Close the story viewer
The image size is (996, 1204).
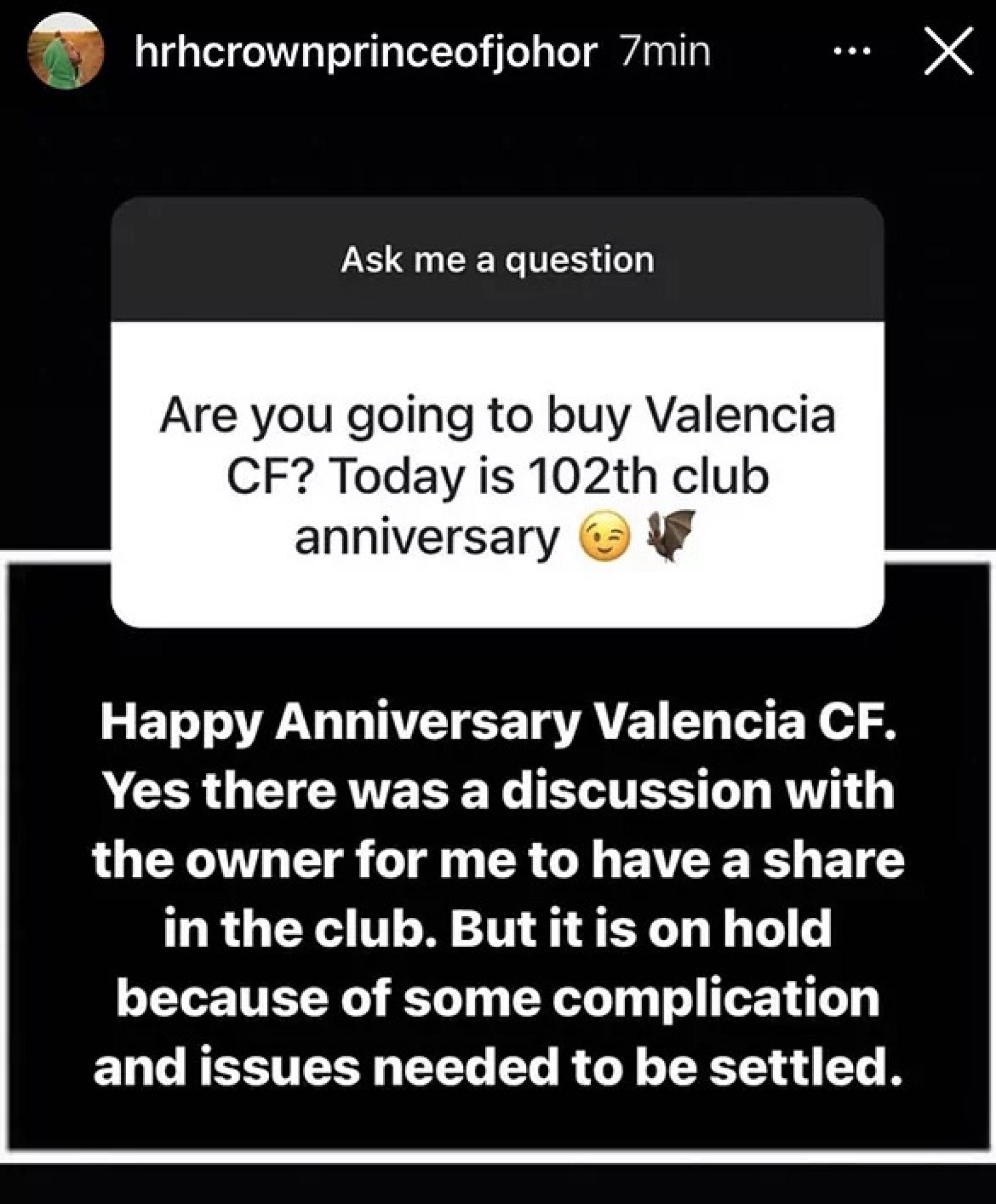[948, 52]
